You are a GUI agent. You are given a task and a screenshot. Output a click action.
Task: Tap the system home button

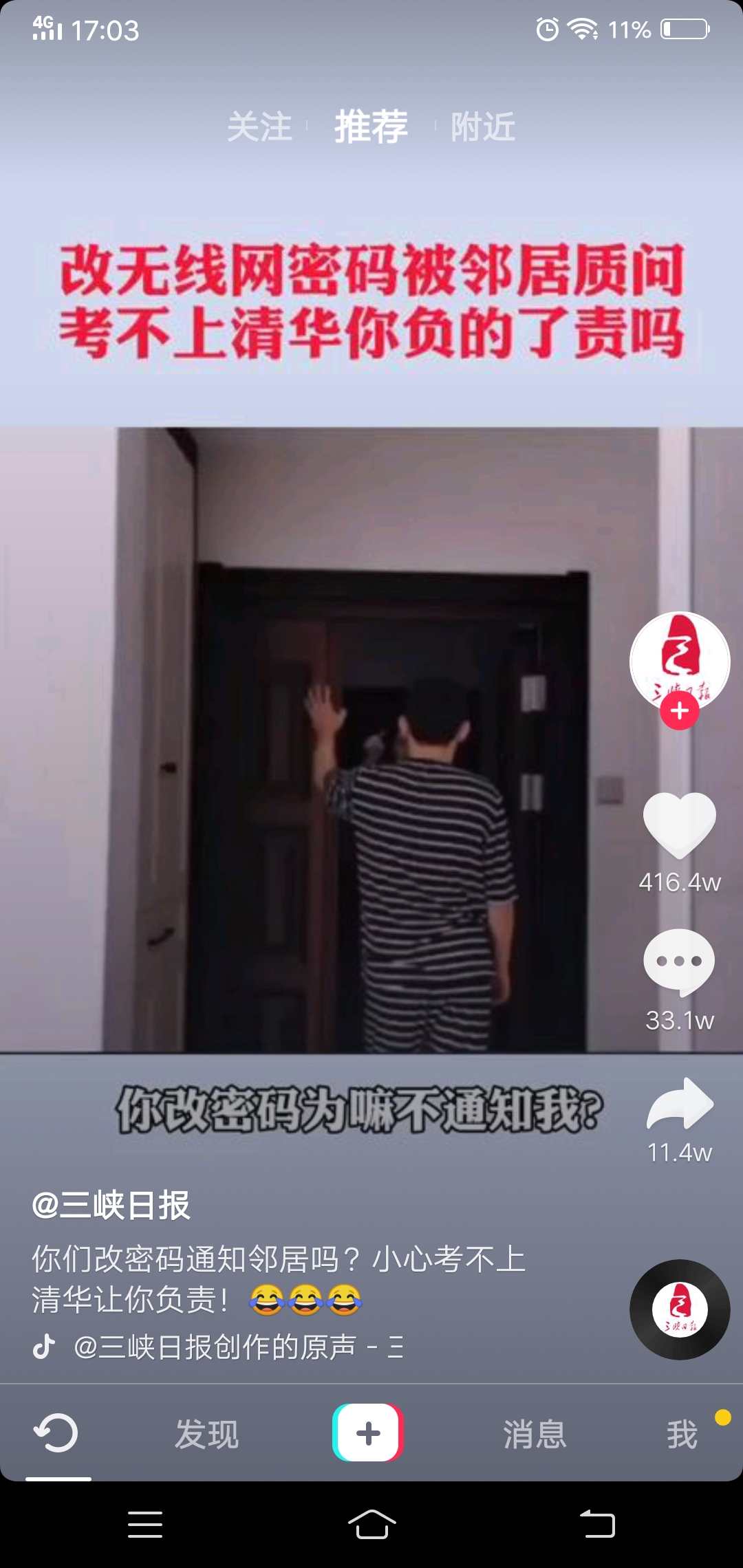click(x=371, y=1525)
